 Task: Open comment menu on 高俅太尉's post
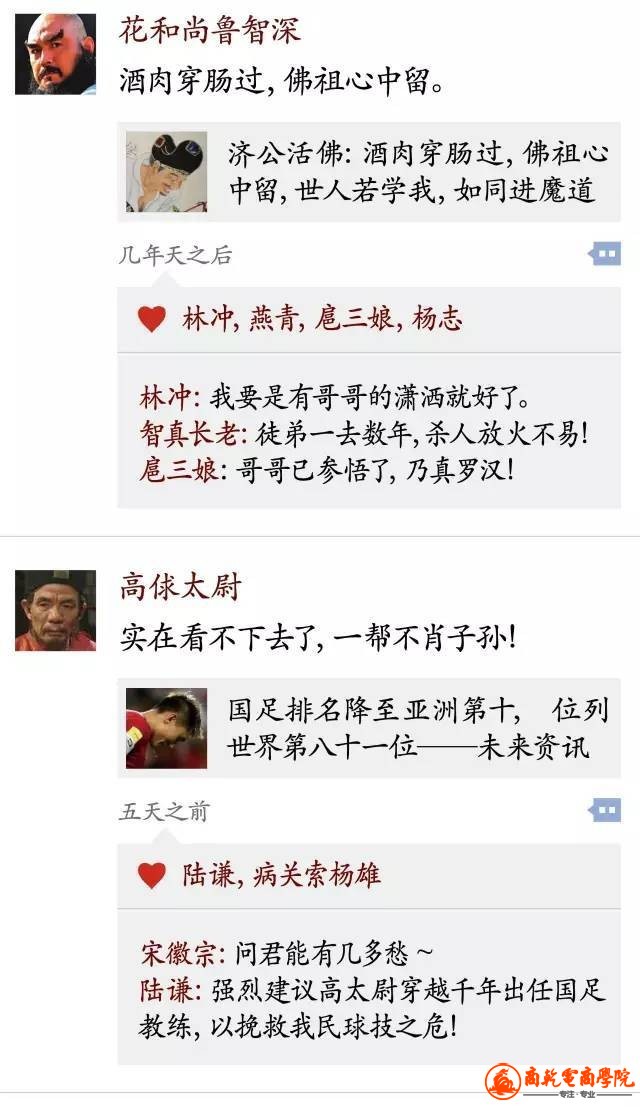[604, 810]
